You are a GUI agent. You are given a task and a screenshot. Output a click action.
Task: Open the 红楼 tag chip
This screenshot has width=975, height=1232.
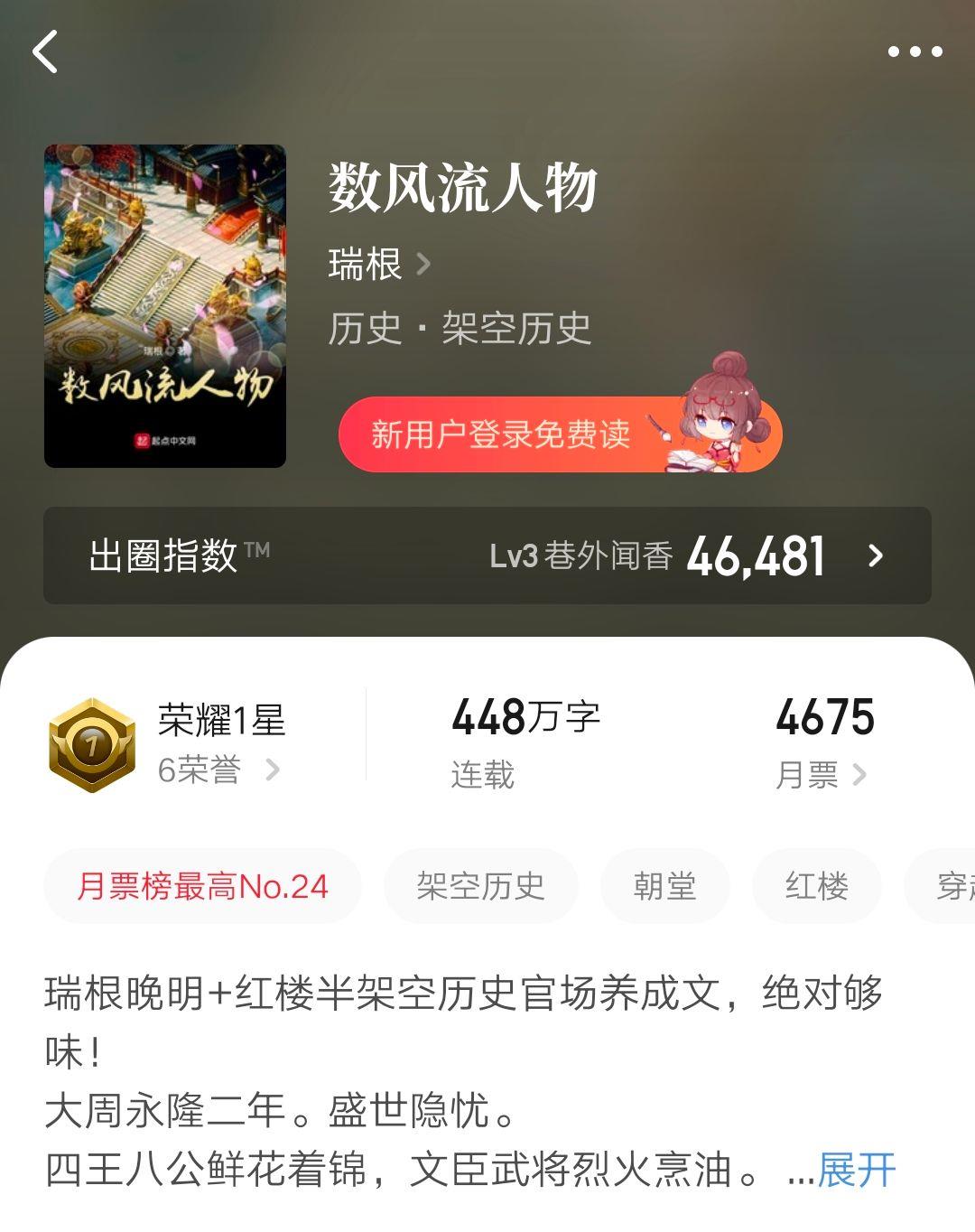pyautogui.click(x=816, y=886)
